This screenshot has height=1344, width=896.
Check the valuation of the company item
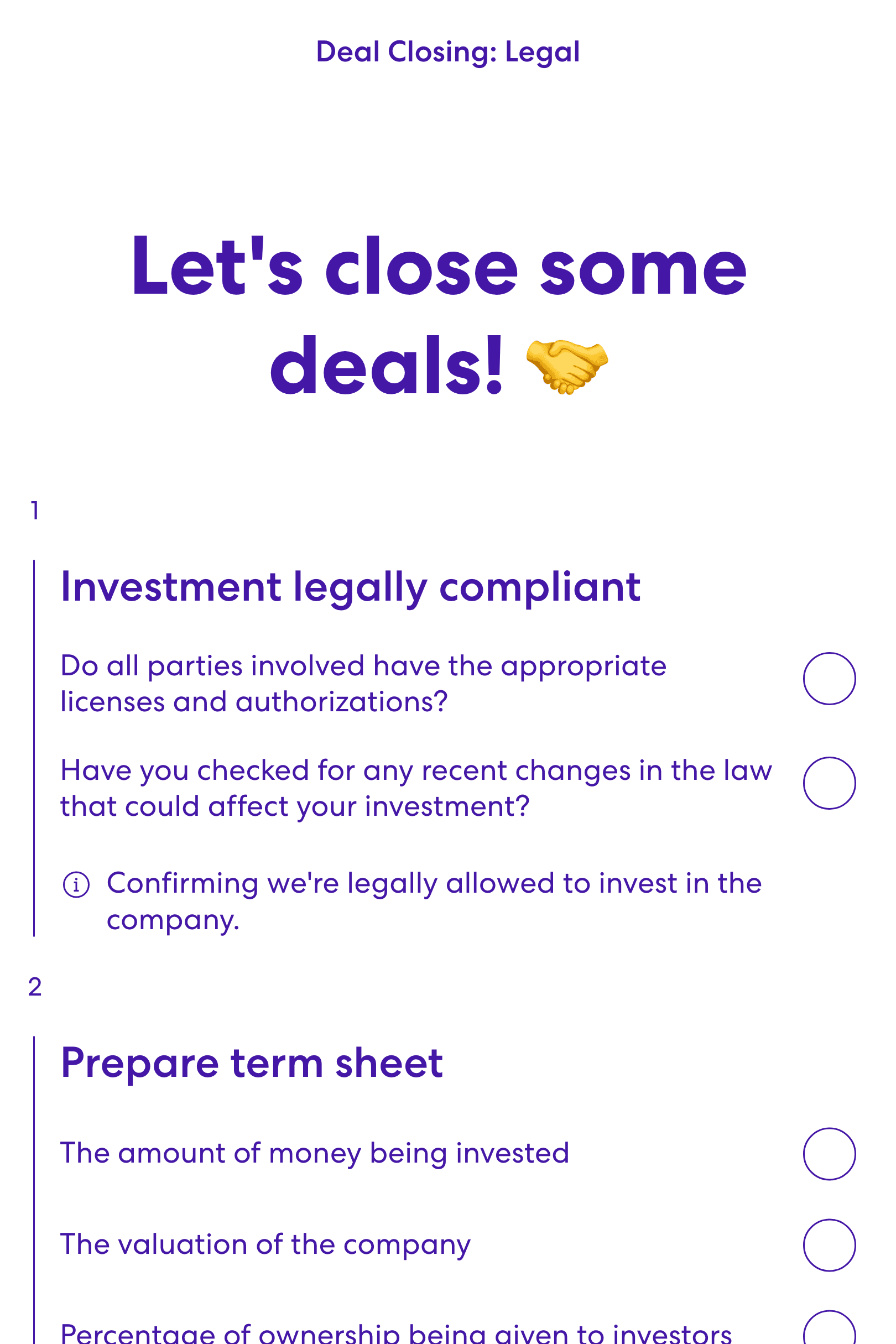click(829, 1245)
